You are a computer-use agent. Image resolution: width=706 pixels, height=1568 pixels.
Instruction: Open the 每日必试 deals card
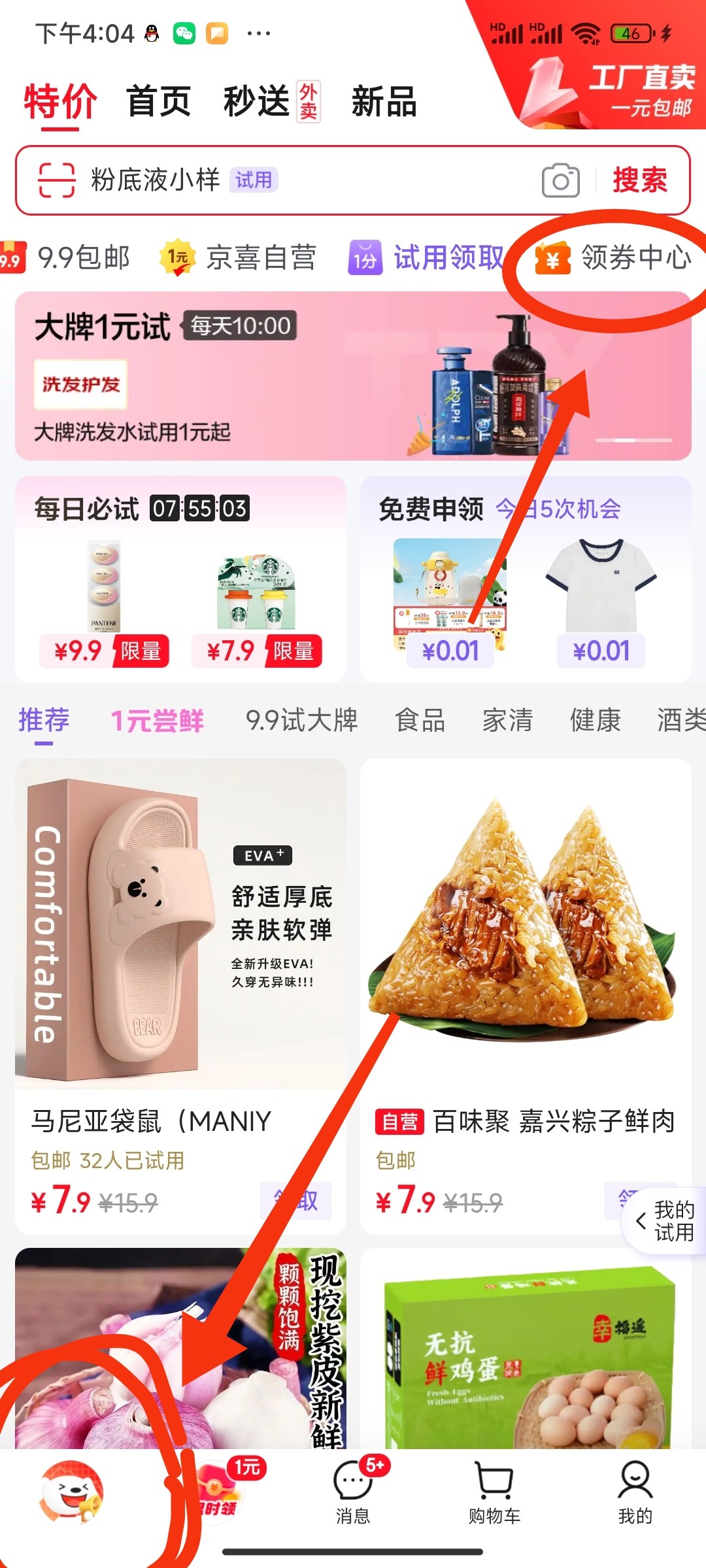click(180, 578)
